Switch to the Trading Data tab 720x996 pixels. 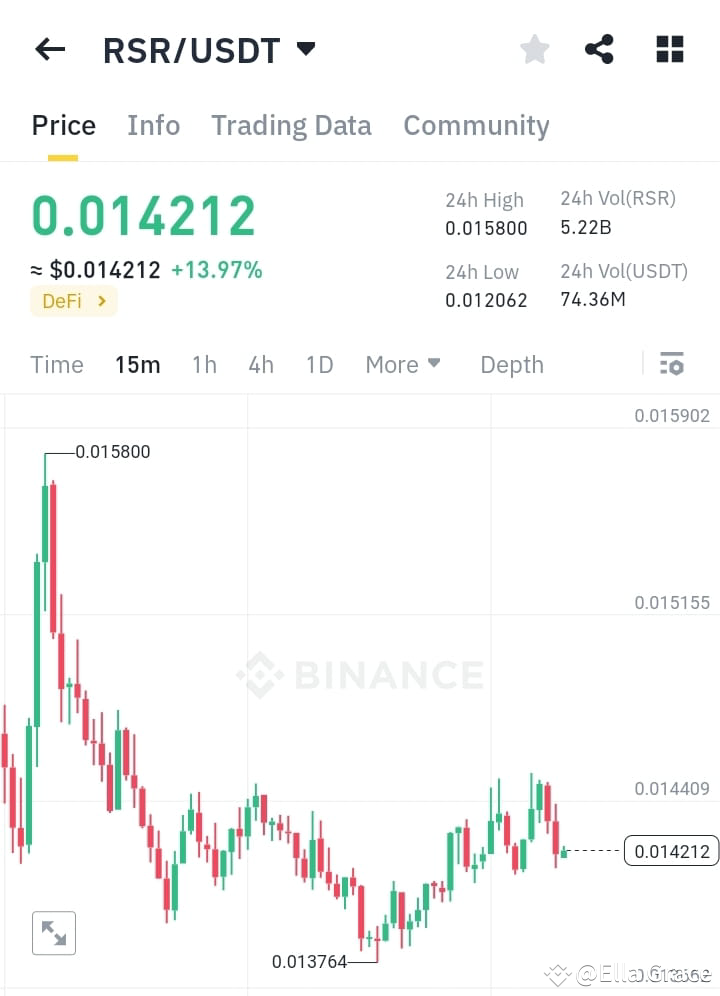(x=291, y=125)
